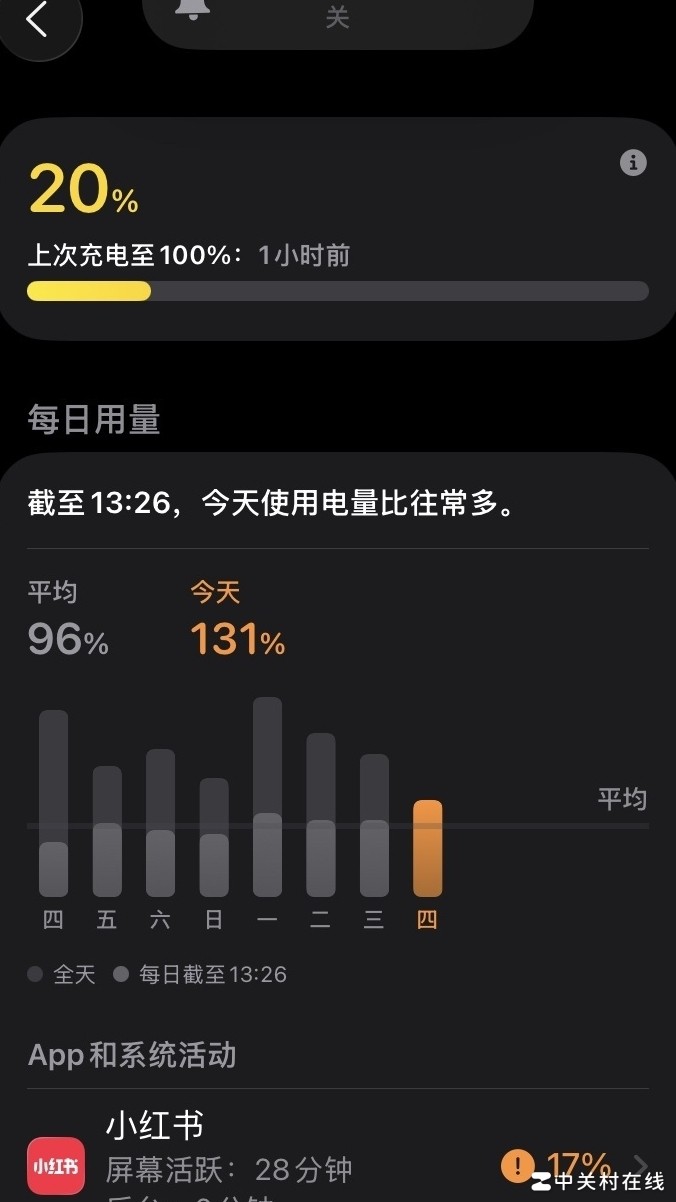Select the 六 bar in daily usage chart
676x1202 pixels.
click(x=160, y=823)
